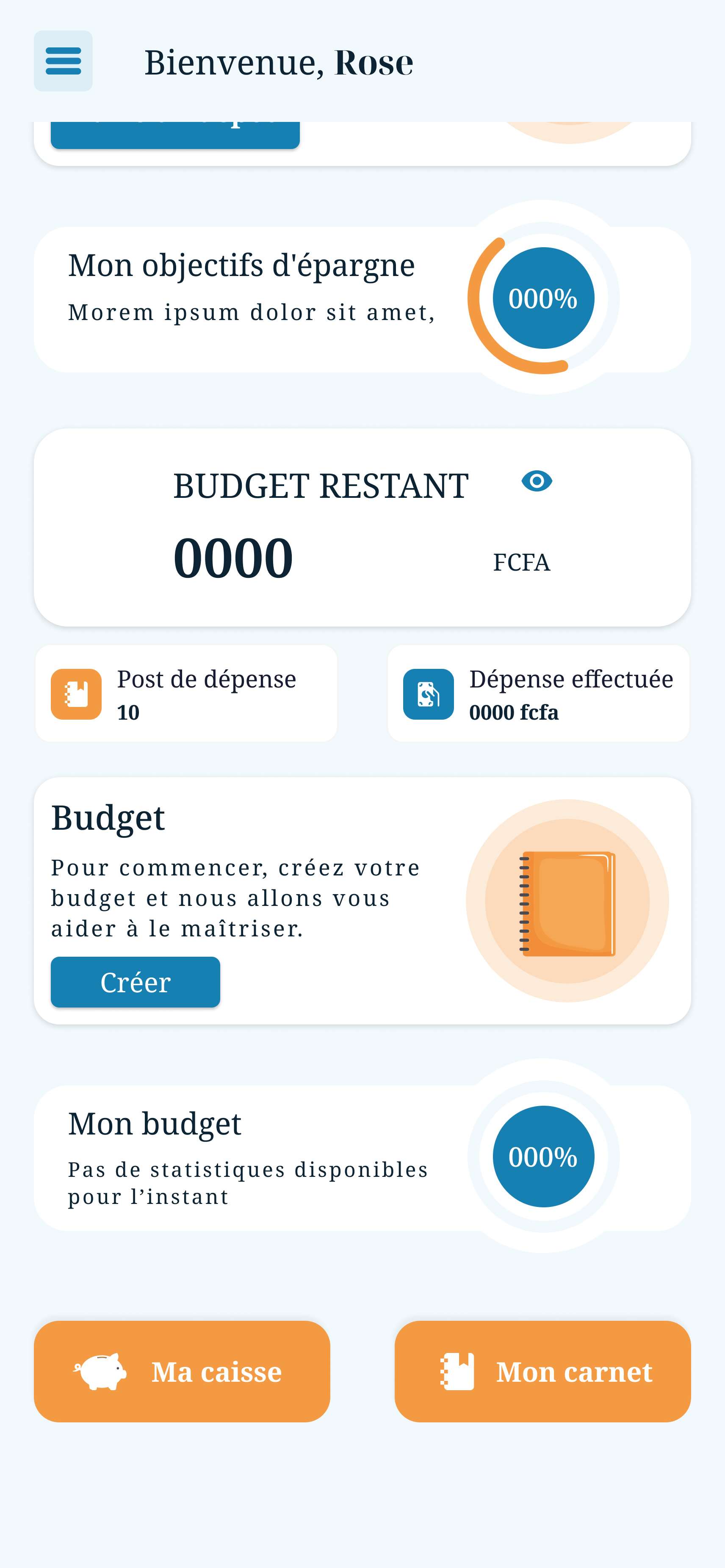This screenshot has height=1568, width=725.
Task: Tap the Créer budget button
Action: tap(135, 982)
